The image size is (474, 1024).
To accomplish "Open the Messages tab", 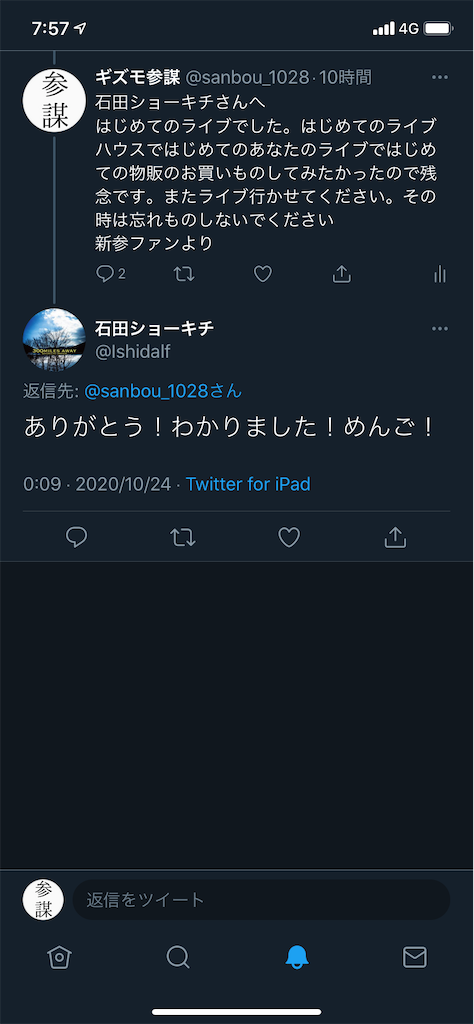I will (415, 957).
